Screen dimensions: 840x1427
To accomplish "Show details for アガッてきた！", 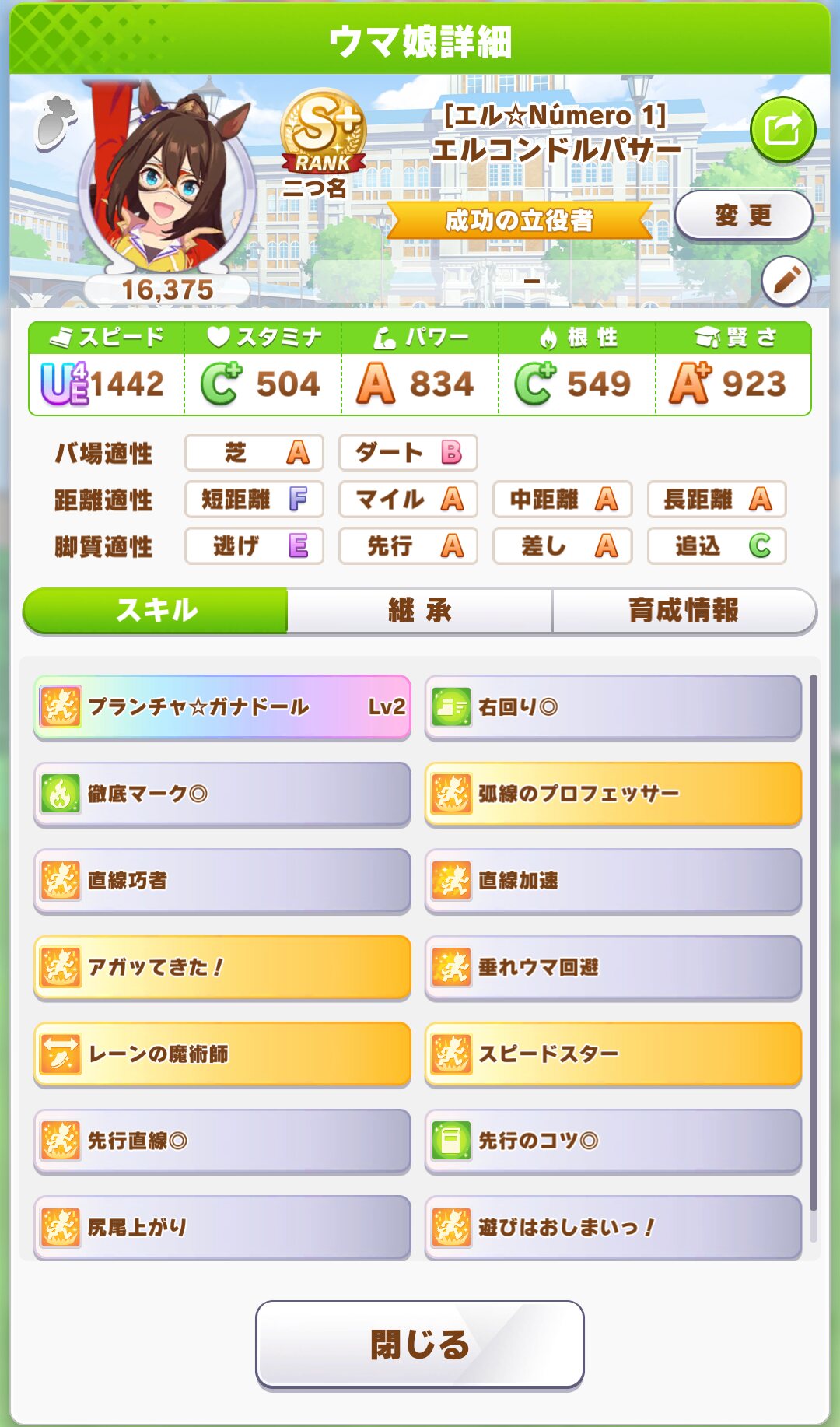I will coord(222,967).
